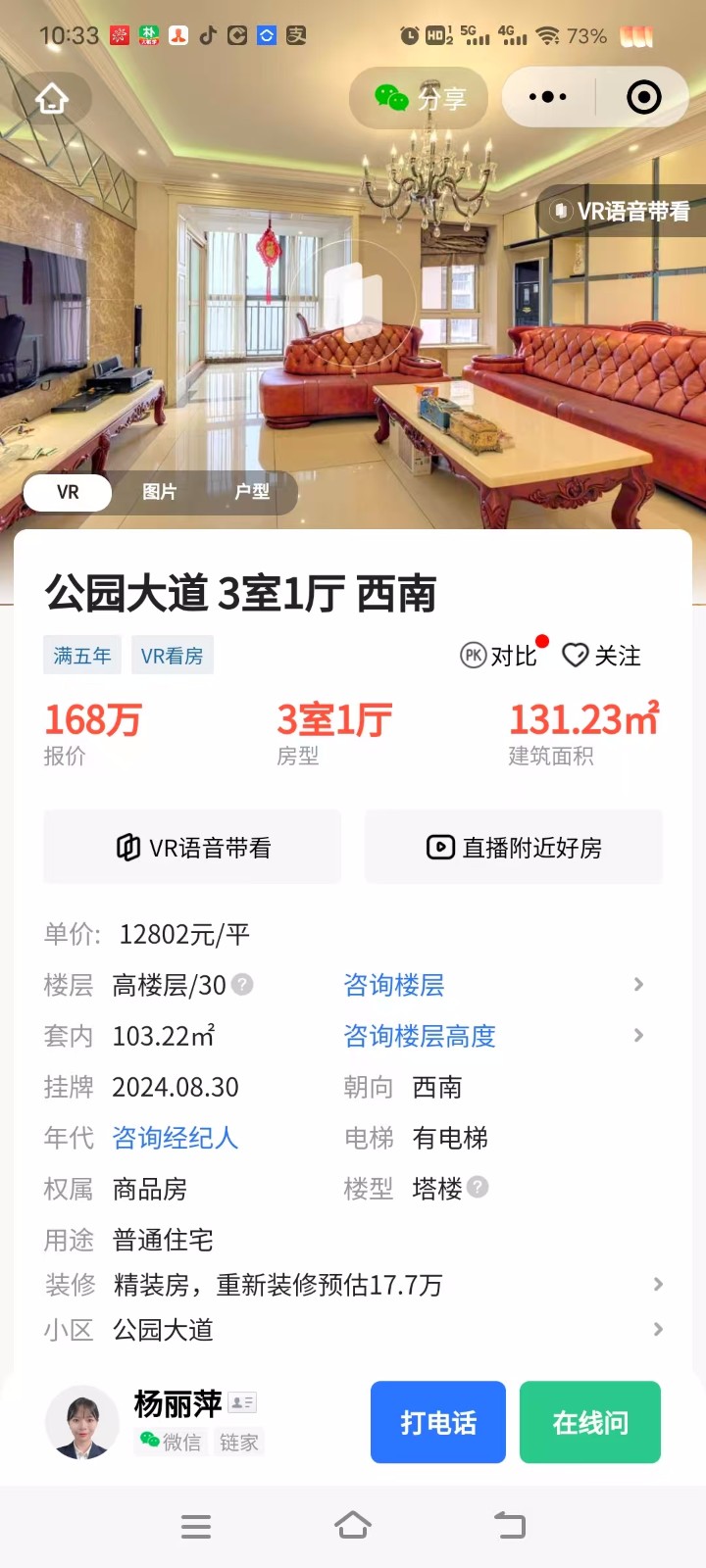This screenshot has width=706, height=1568.
Task: Ask about 年代 via 咨询经纪人
Action: click(176, 1138)
